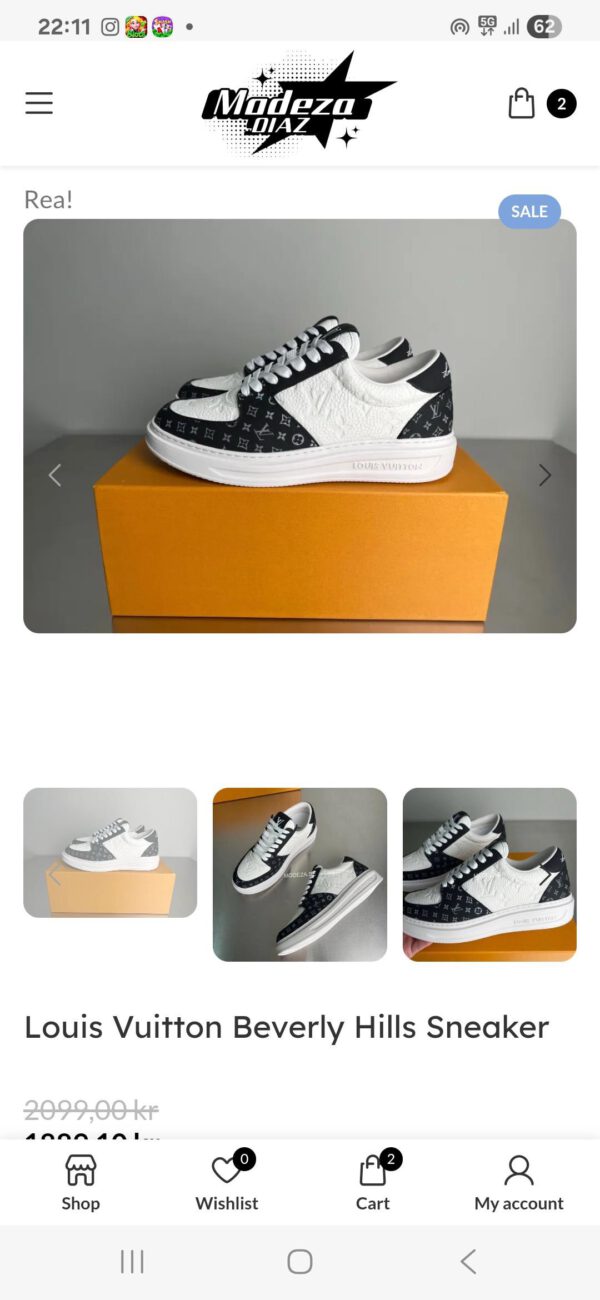Open the hamburger menu
600x1300 pixels.
(x=39, y=103)
